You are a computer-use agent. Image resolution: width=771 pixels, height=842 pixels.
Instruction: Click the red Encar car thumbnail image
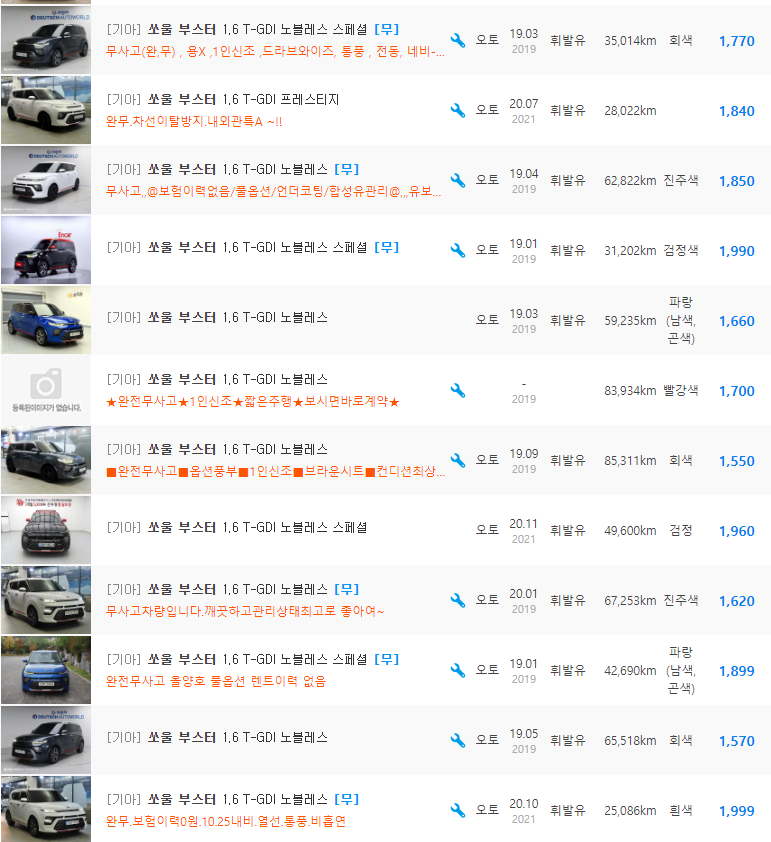(46, 250)
